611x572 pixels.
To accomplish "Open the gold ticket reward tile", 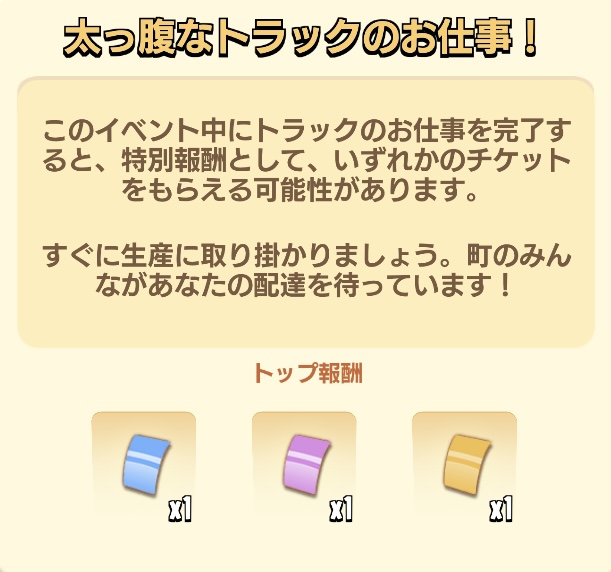I will tap(464, 464).
